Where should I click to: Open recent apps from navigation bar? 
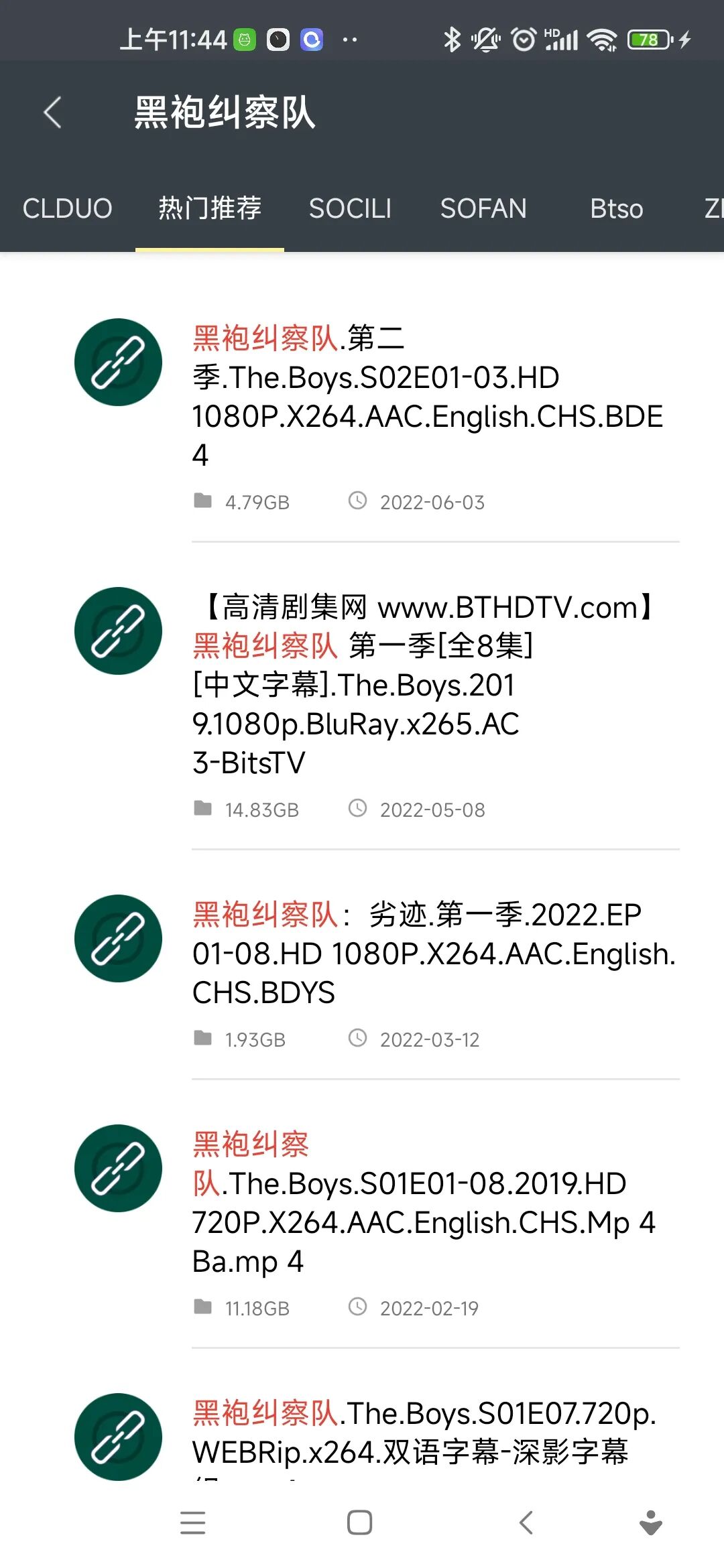(193, 1522)
